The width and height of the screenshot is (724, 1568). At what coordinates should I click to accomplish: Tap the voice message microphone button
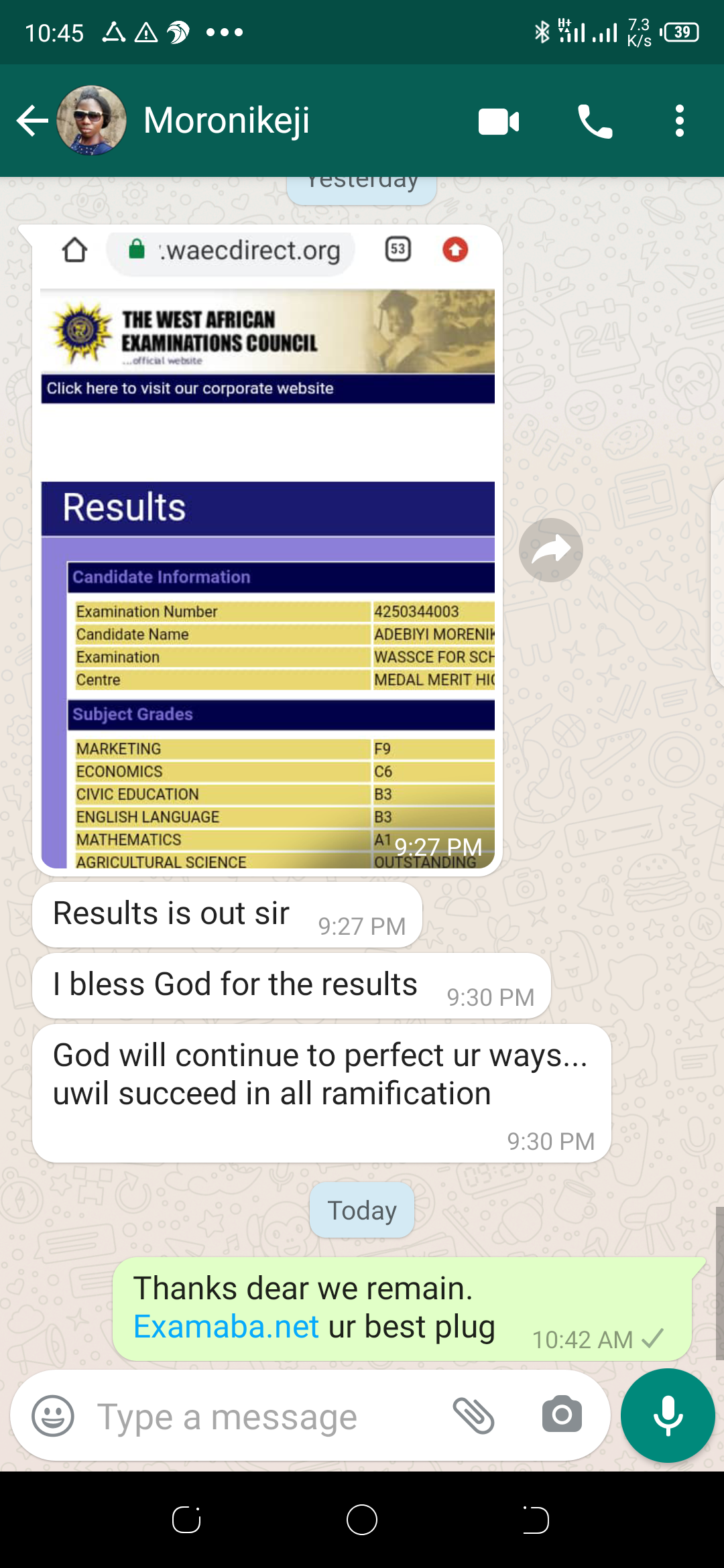pyautogui.click(x=668, y=1415)
